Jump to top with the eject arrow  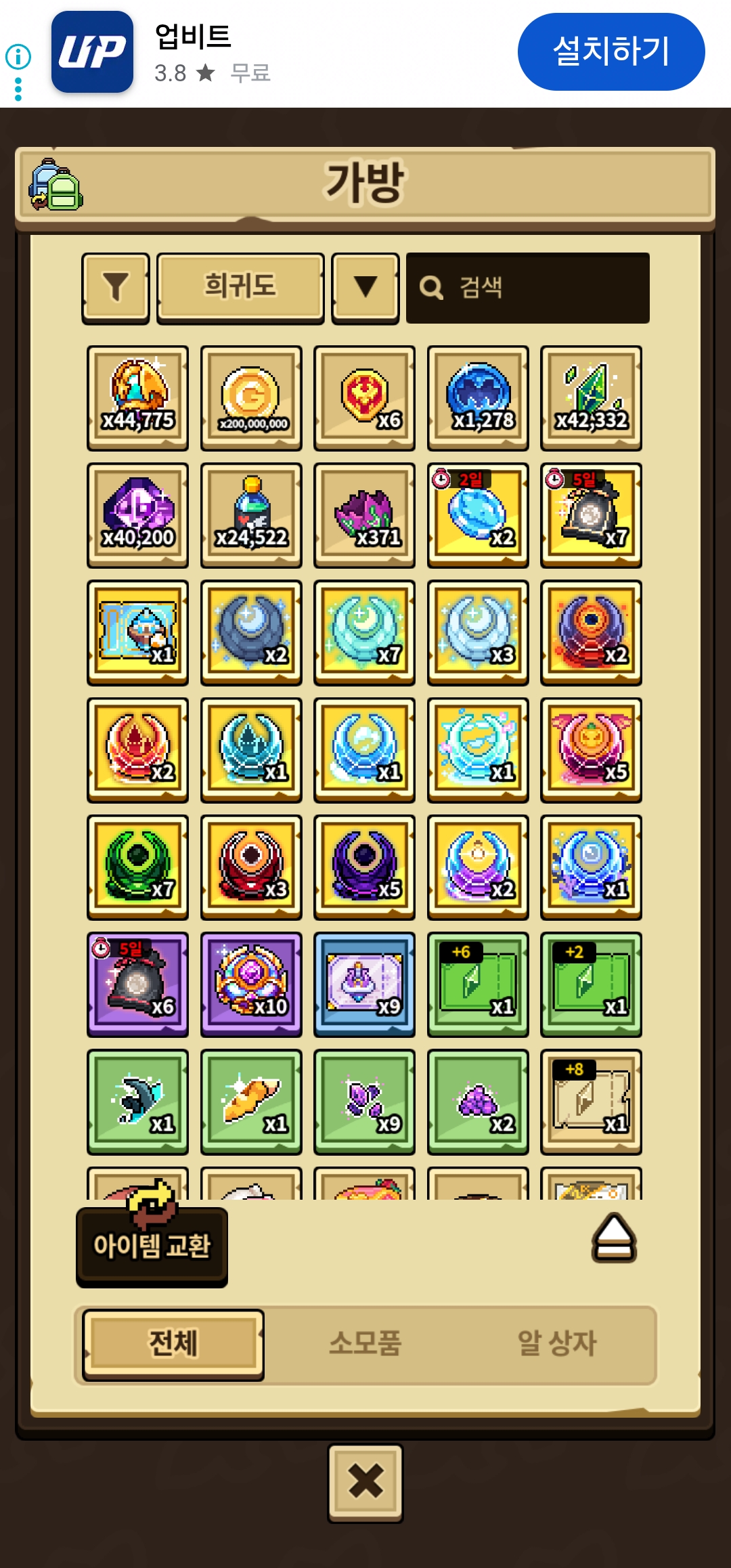[x=614, y=1238]
